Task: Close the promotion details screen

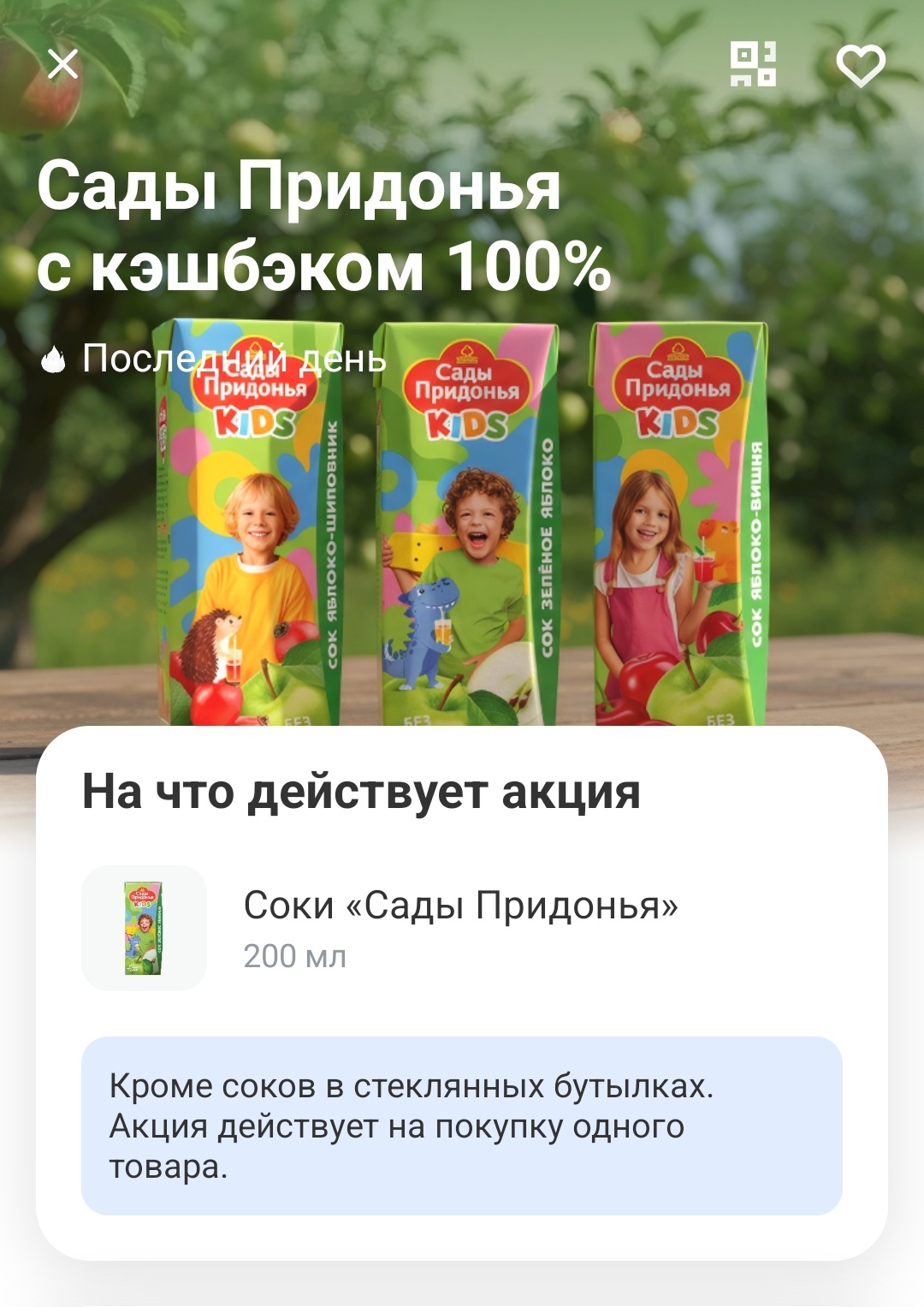Action: tap(62, 63)
